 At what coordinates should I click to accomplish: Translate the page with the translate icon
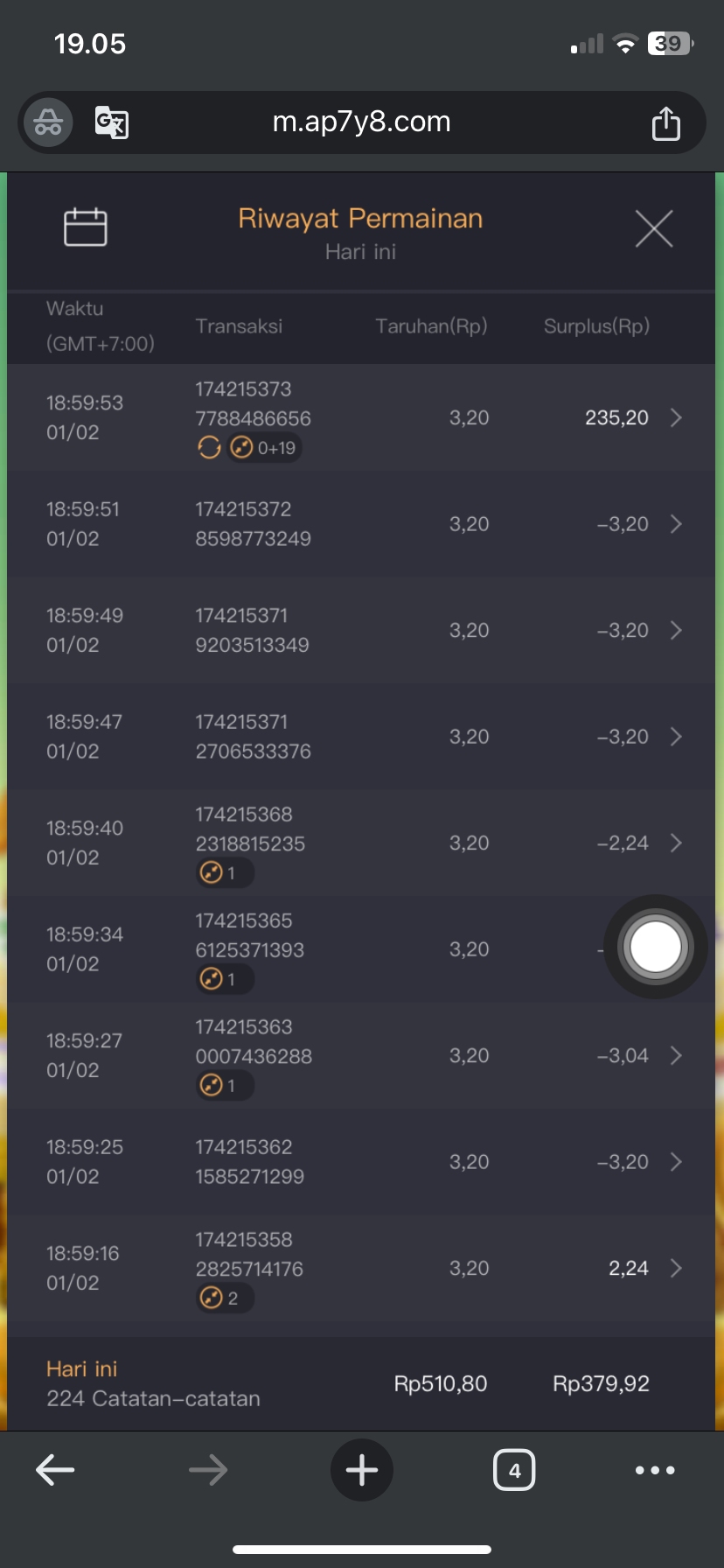112,122
